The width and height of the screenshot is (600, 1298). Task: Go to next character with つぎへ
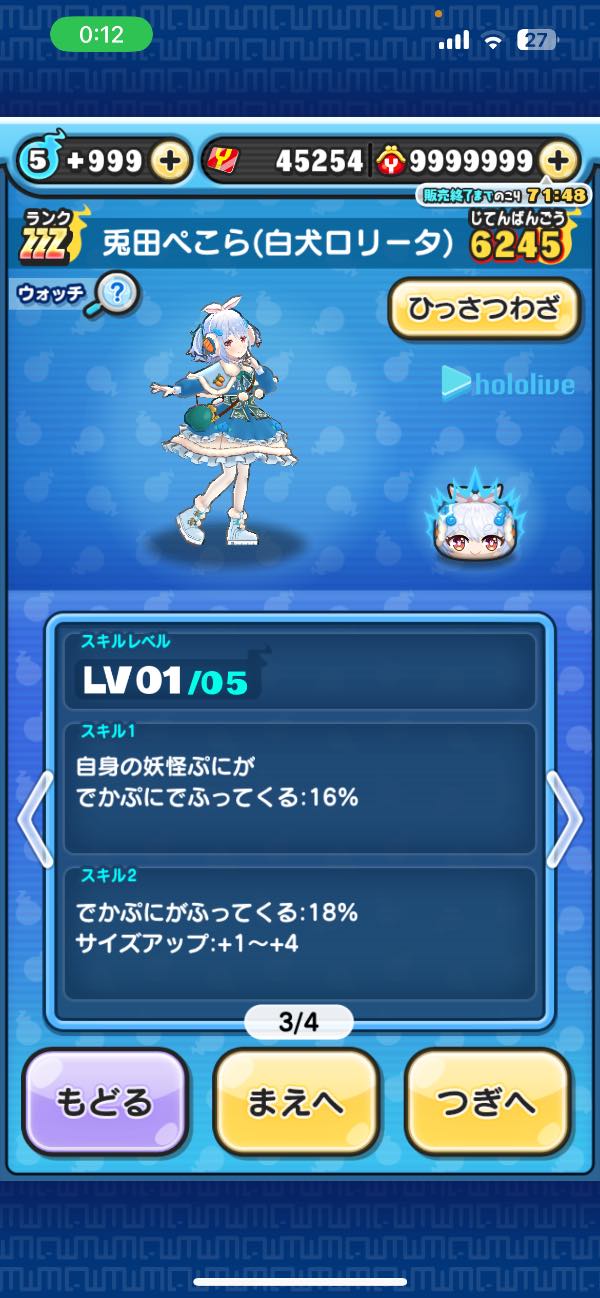[x=487, y=1101]
